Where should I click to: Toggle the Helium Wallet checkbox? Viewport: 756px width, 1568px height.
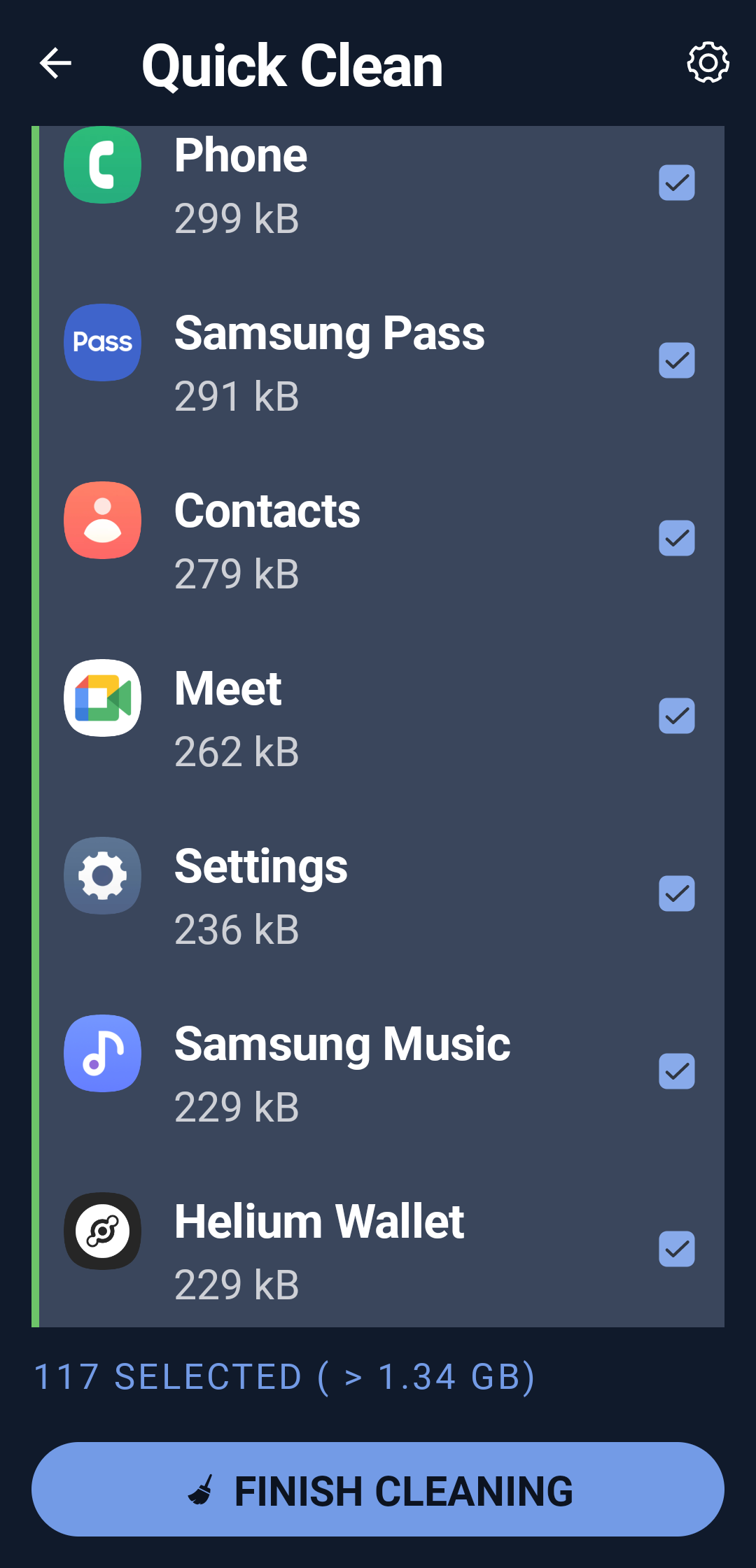pos(676,1250)
